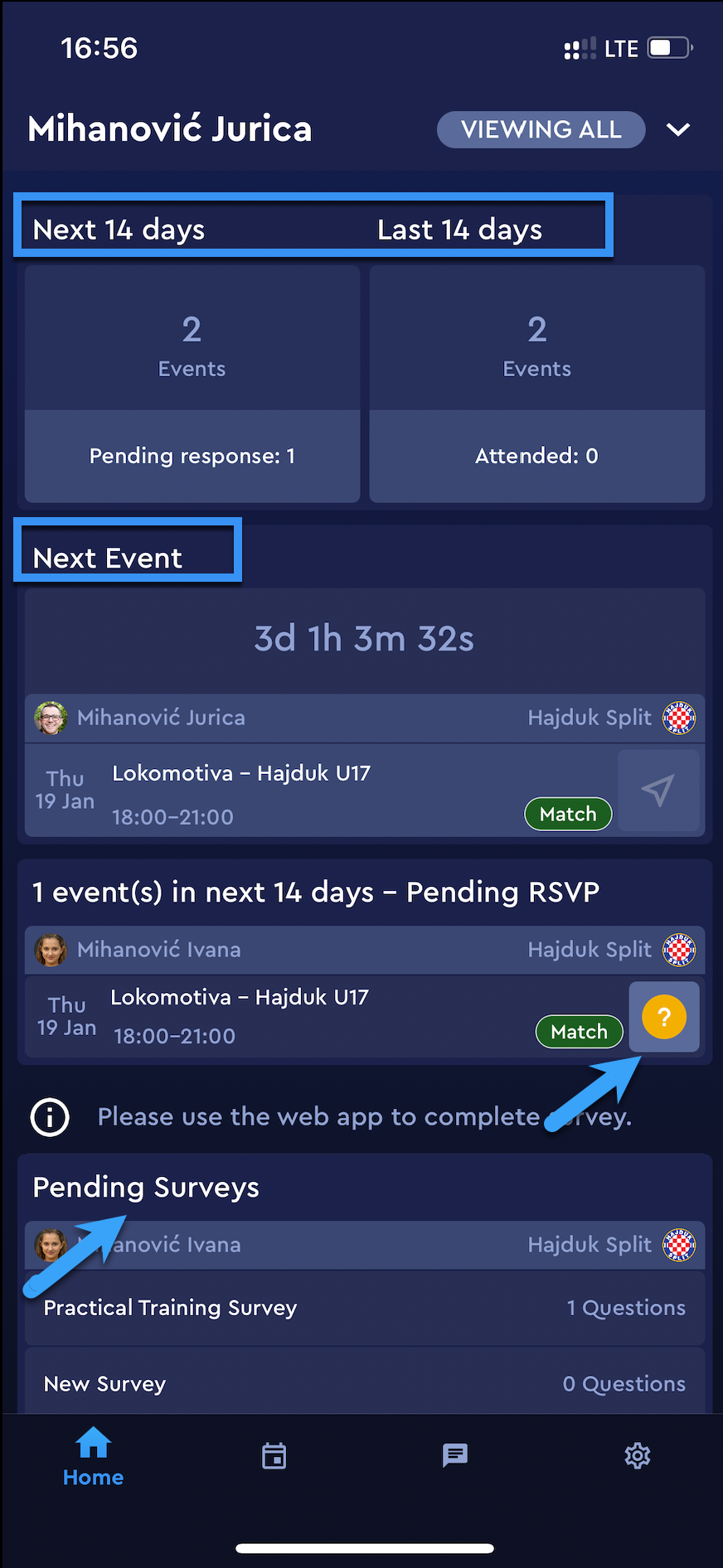The width and height of the screenshot is (723, 1568).
Task: Open Mihanović Ivana's pending RSVP match
Action: point(315,1016)
